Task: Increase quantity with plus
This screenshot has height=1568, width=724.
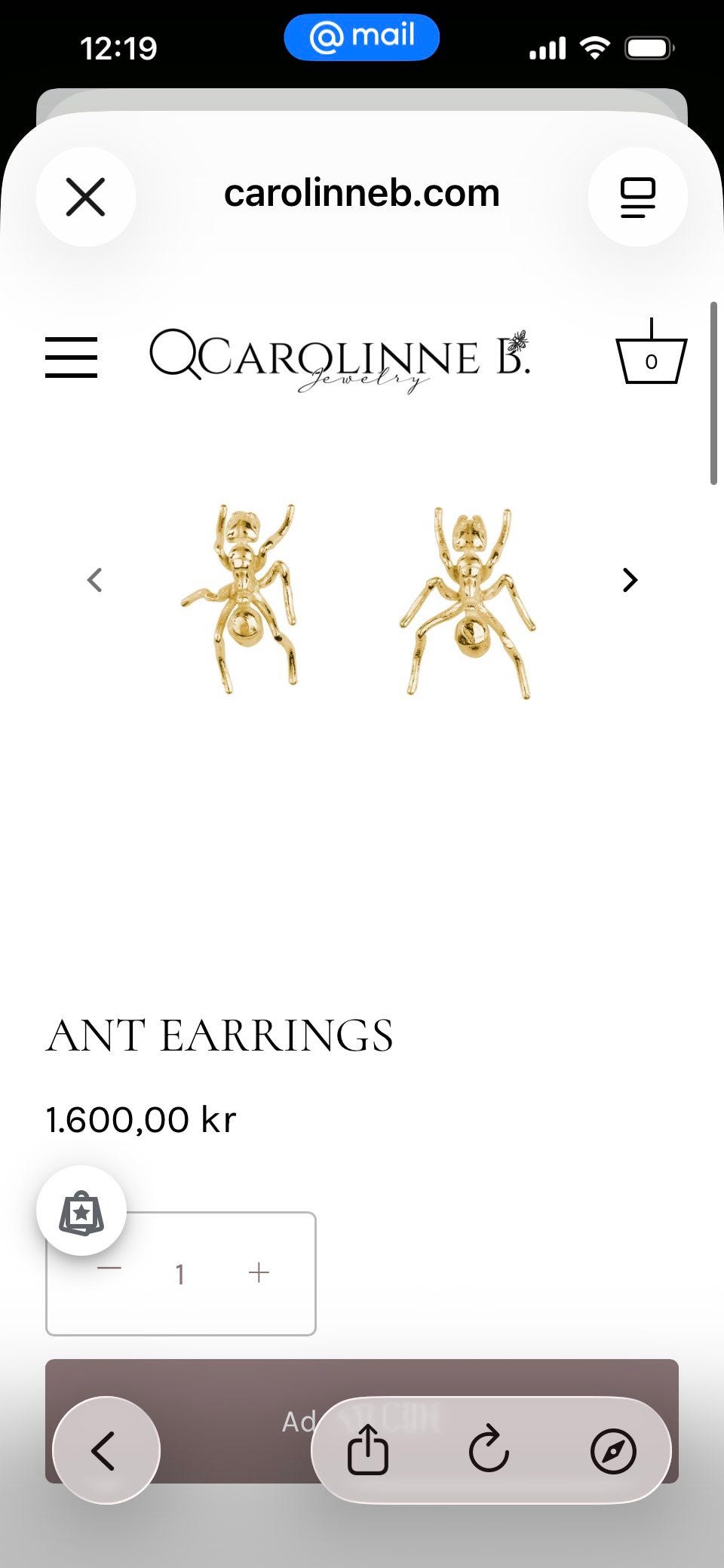Action: click(x=259, y=1273)
